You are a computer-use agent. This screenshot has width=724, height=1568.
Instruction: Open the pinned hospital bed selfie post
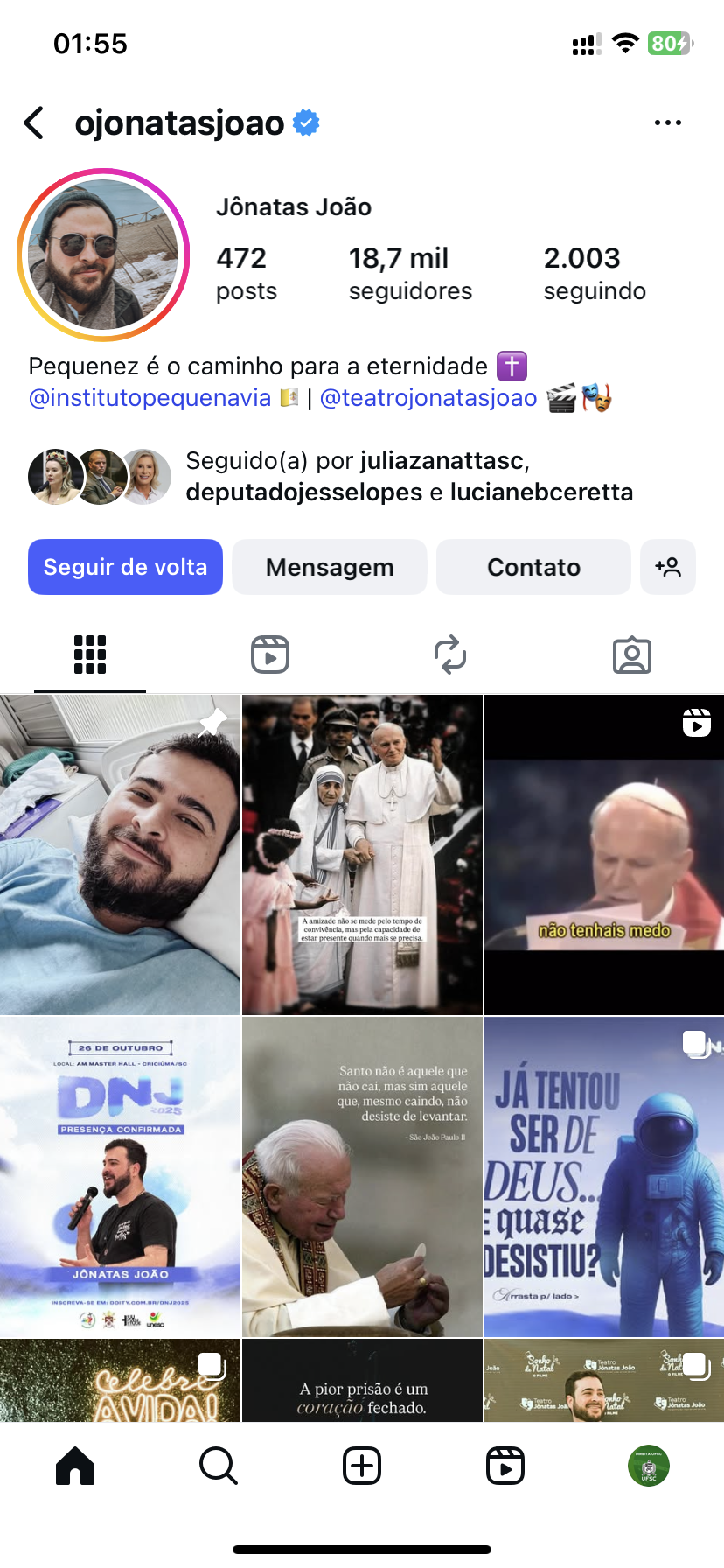(120, 855)
